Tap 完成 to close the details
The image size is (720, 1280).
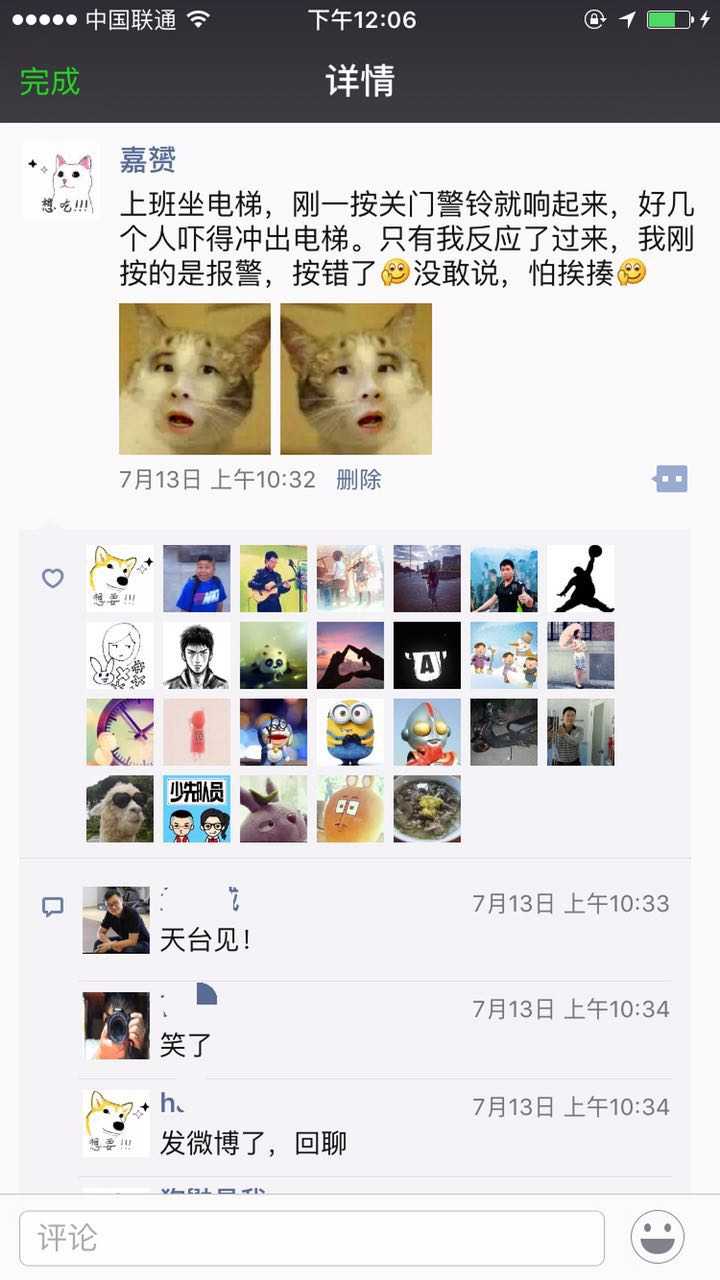tap(50, 81)
